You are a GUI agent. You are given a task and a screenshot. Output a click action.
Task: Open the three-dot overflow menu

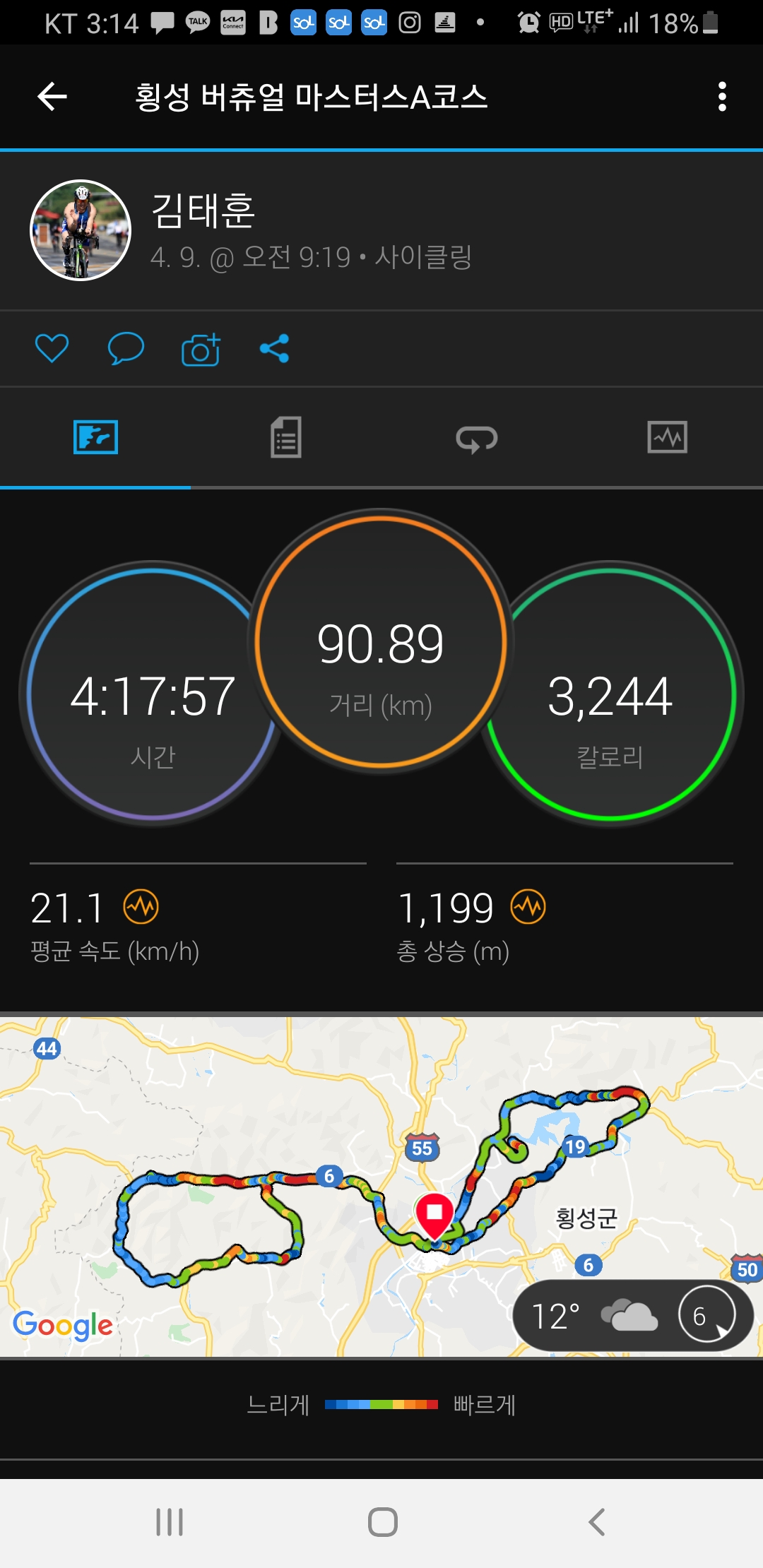721,97
